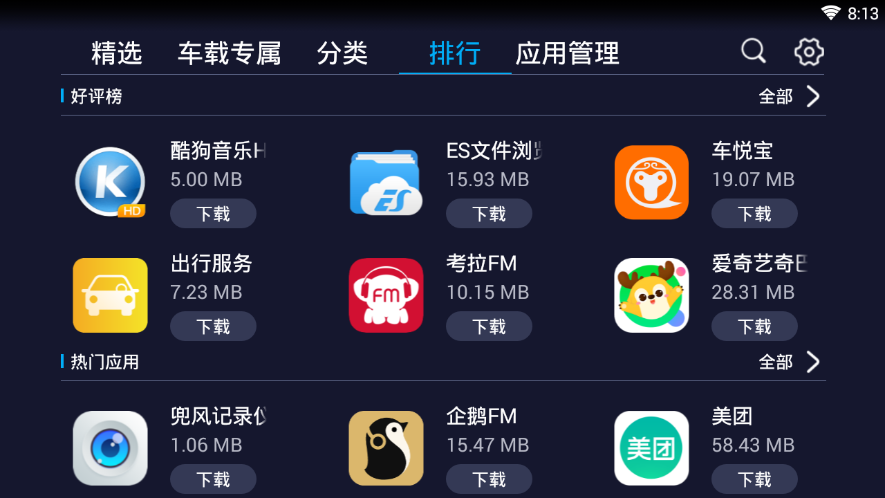Download 考拉FM
The width and height of the screenshot is (885, 498).
pos(489,326)
